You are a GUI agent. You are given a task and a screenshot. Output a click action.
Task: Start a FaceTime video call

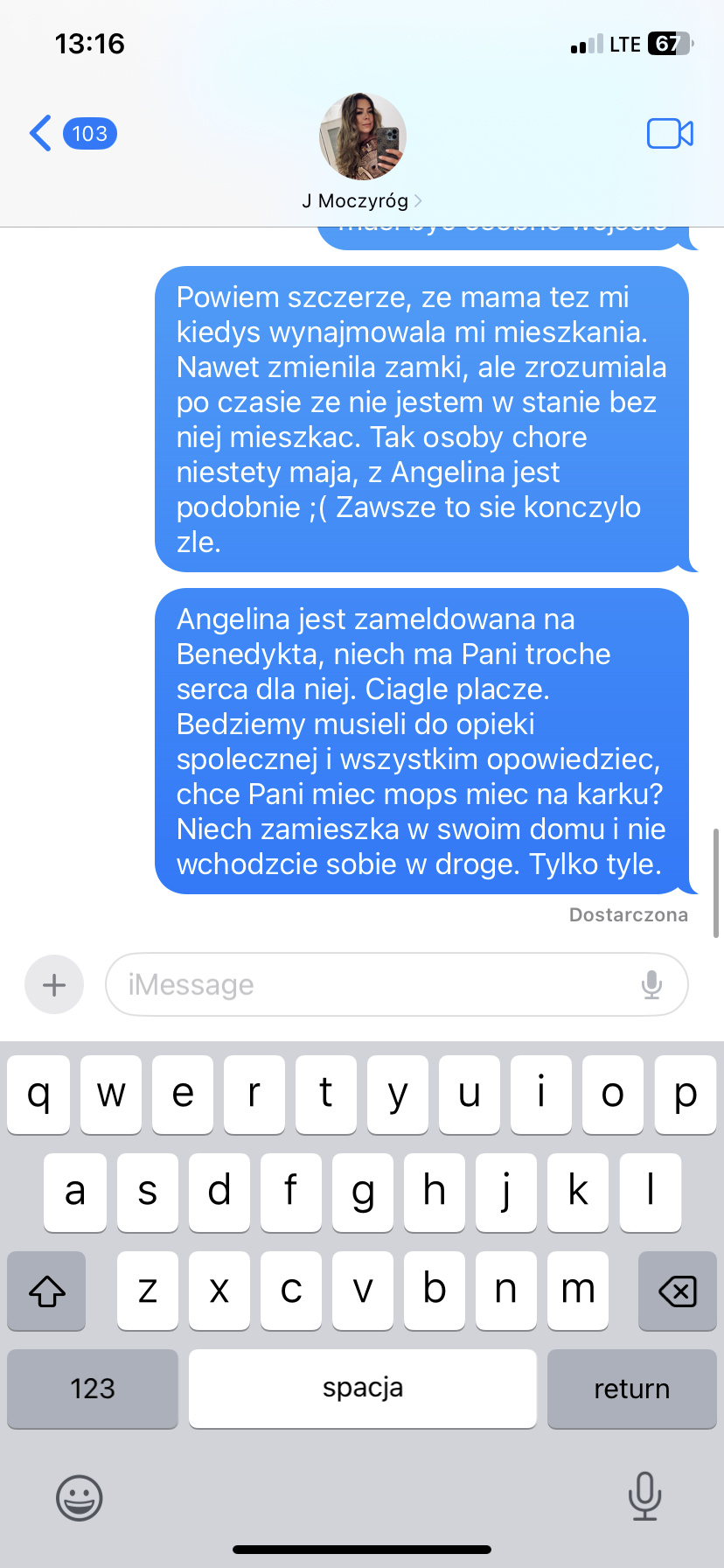click(670, 134)
